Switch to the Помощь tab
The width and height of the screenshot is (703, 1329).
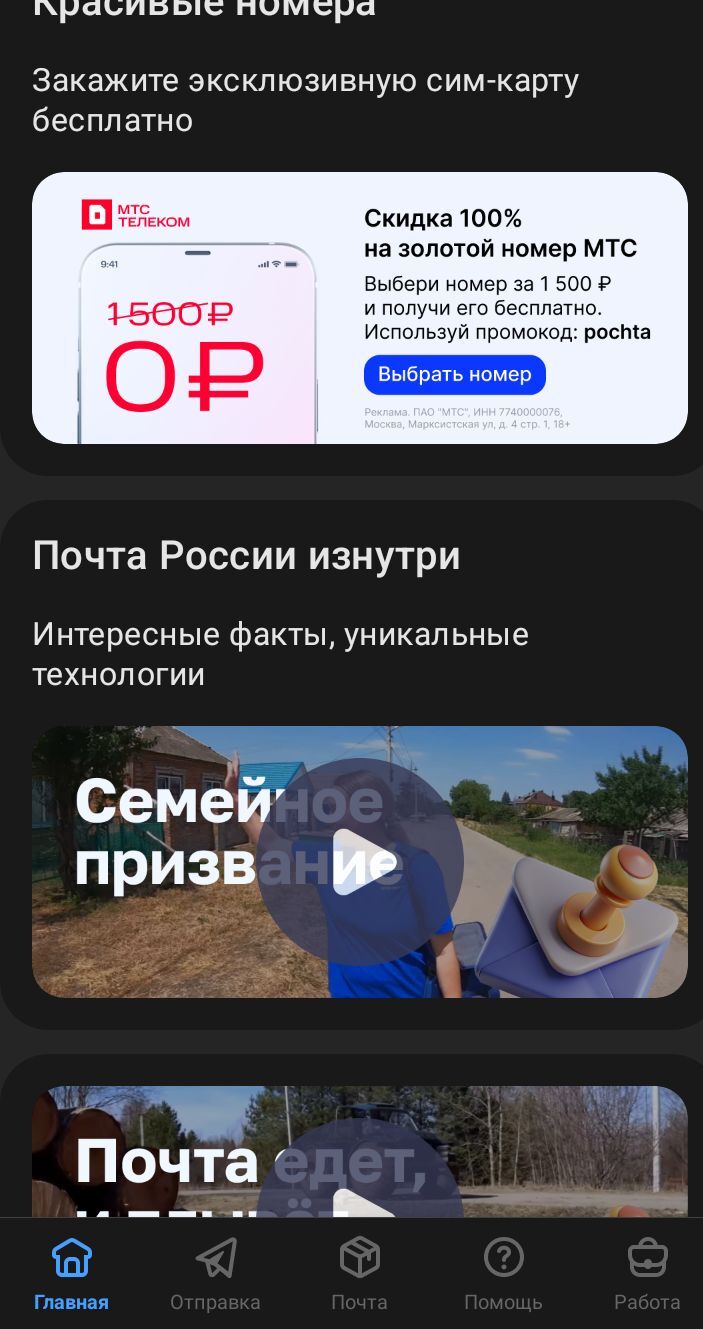[503, 1274]
